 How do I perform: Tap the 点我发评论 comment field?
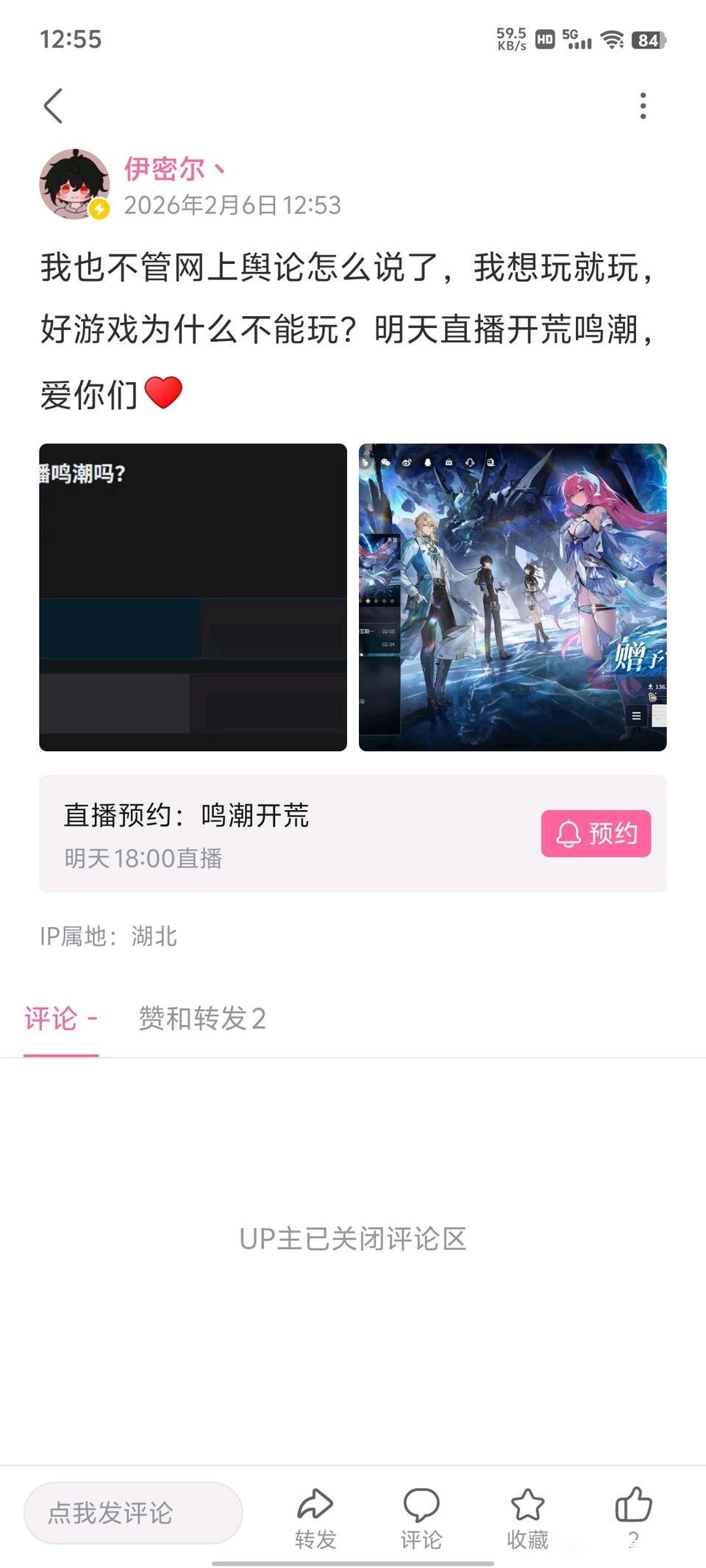[x=133, y=1513]
